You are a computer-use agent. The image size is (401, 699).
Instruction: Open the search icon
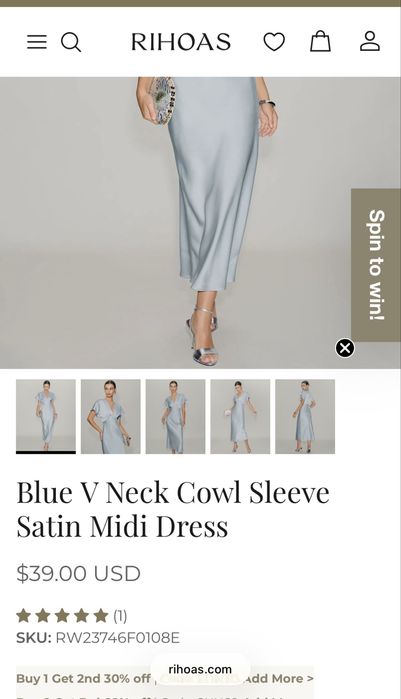coord(71,42)
